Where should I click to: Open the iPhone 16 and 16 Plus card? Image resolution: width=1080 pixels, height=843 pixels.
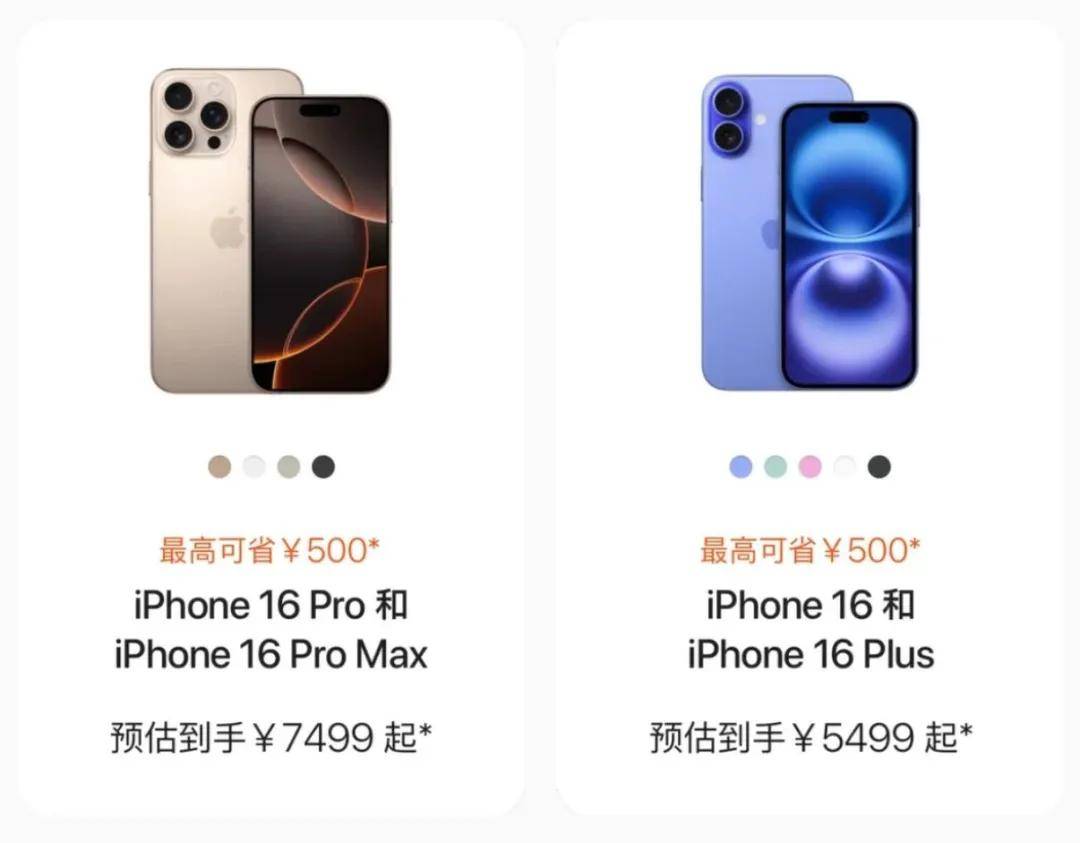click(810, 630)
